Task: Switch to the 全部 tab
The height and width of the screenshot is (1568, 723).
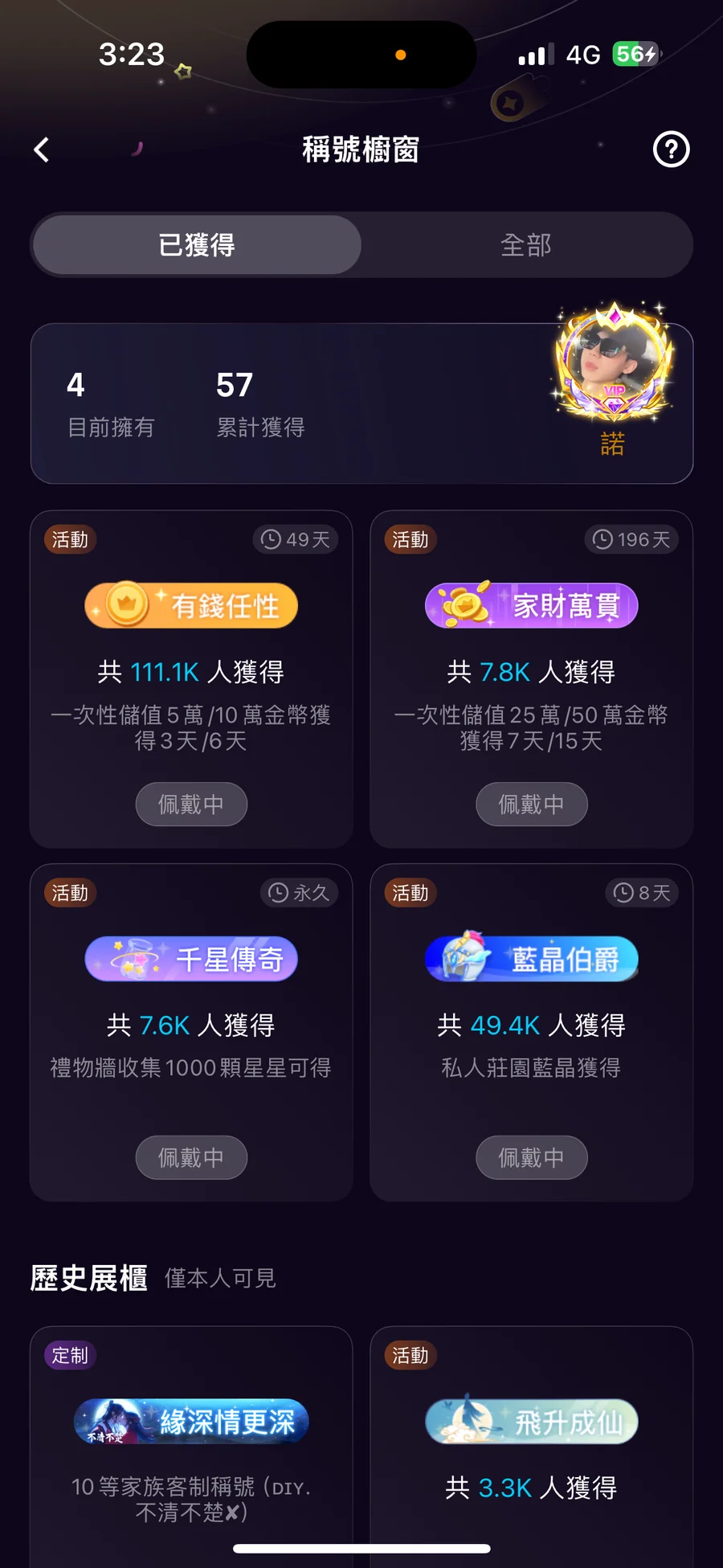Action: (x=526, y=245)
